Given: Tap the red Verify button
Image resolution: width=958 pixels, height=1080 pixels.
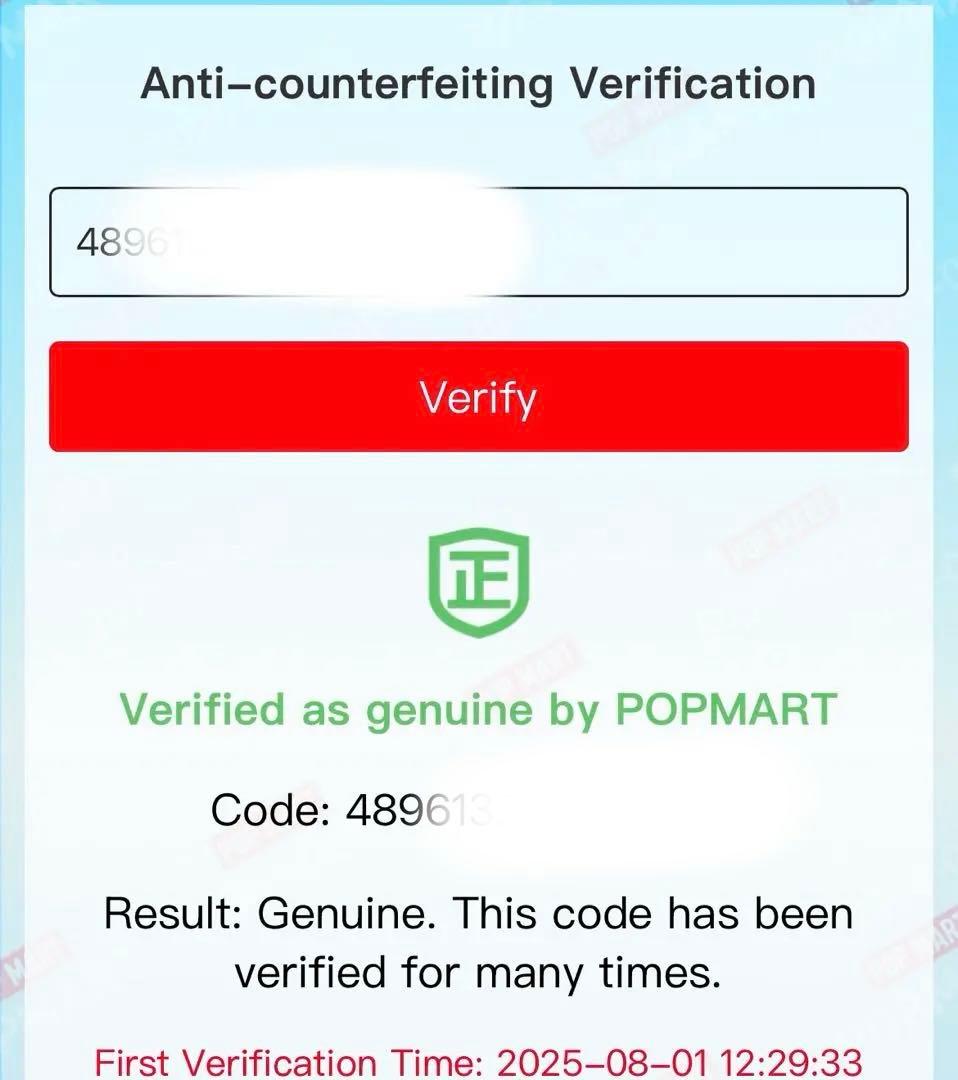Looking at the screenshot, I should point(478,397).
